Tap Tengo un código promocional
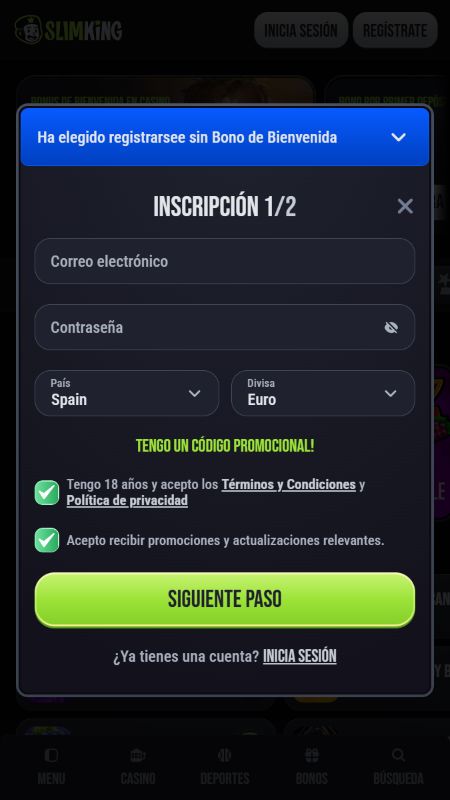Image resolution: width=450 pixels, height=800 pixels. [224, 446]
